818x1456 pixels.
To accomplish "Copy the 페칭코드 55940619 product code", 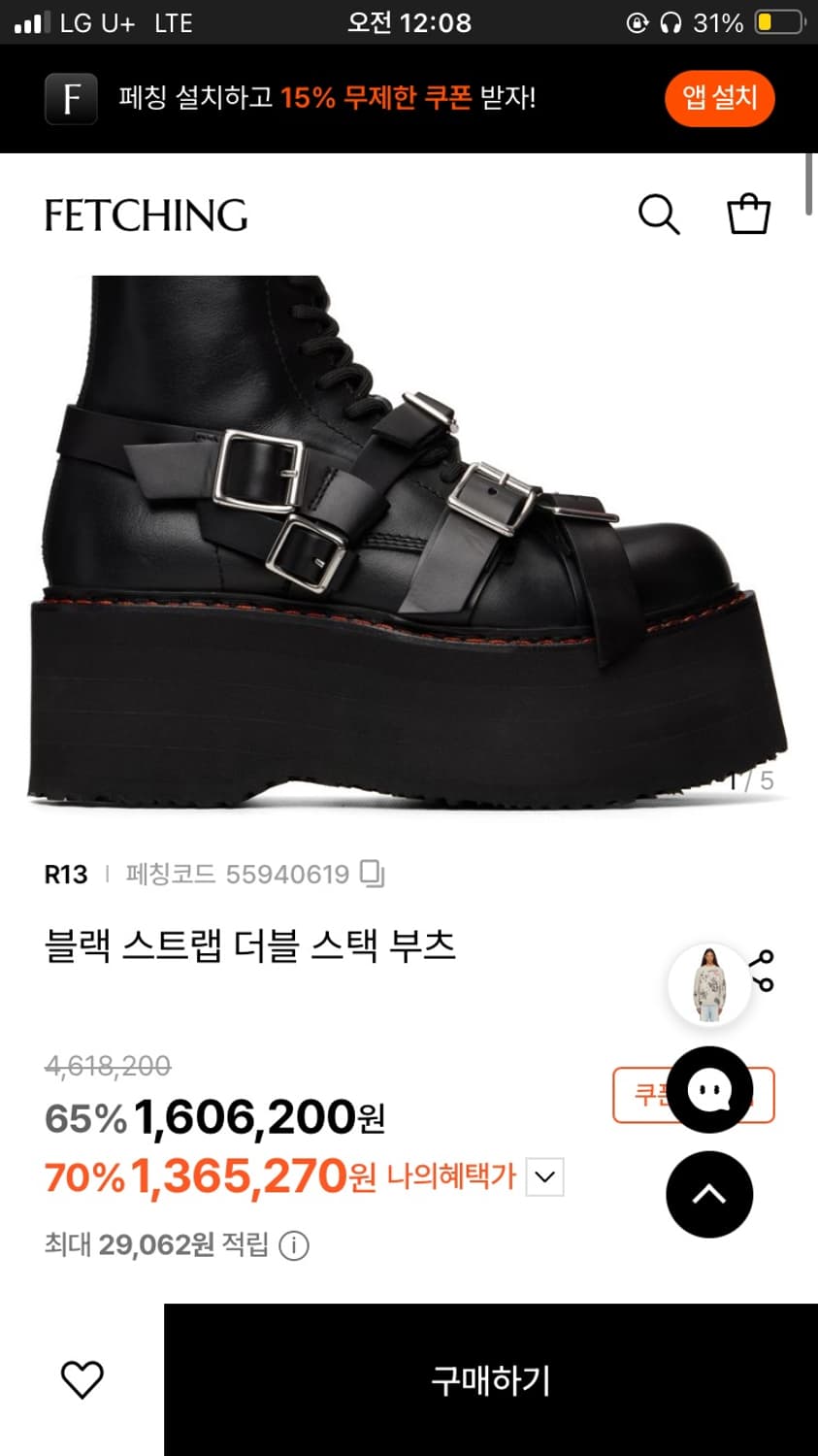I will [x=373, y=874].
